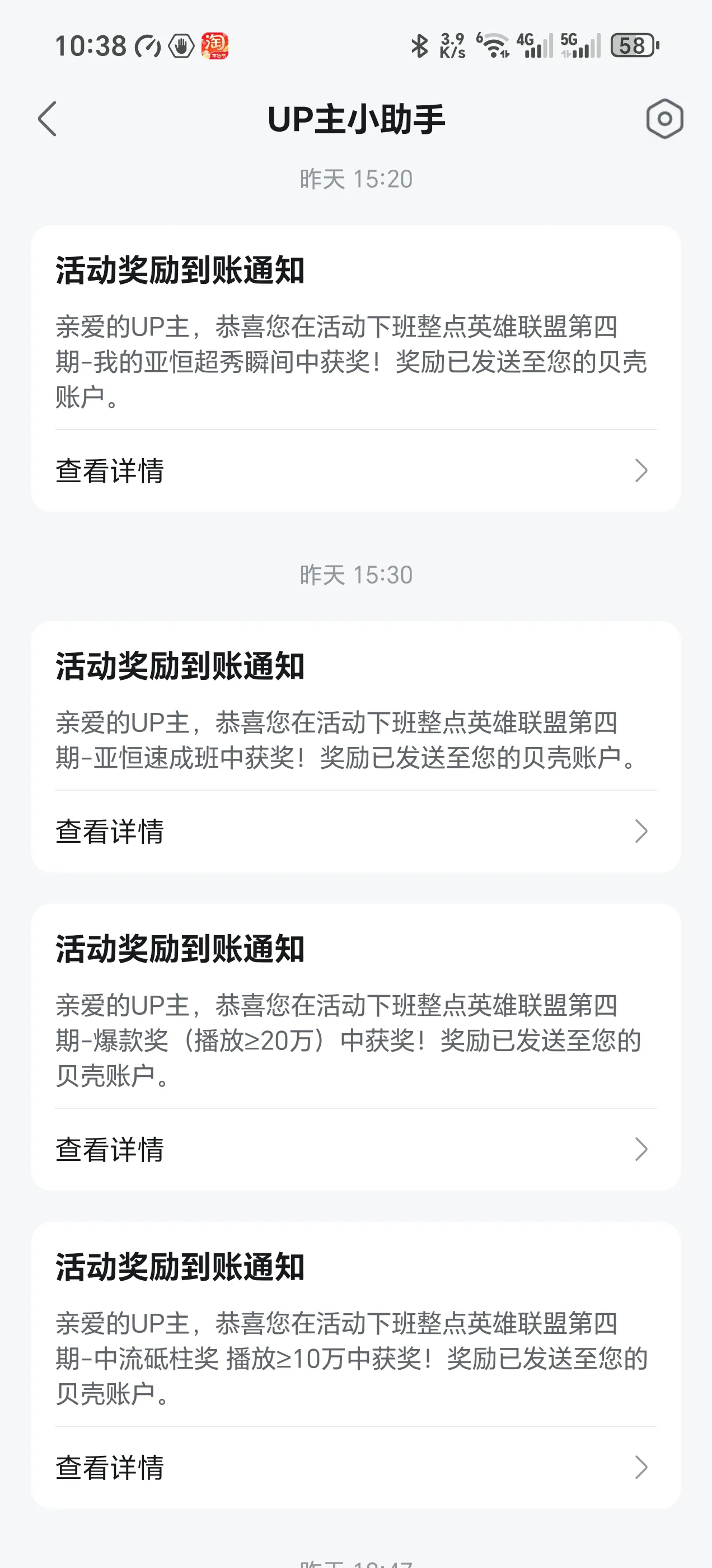Open the hexagon settings icon
The height and width of the screenshot is (1568, 712).
(x=664, y=119)
